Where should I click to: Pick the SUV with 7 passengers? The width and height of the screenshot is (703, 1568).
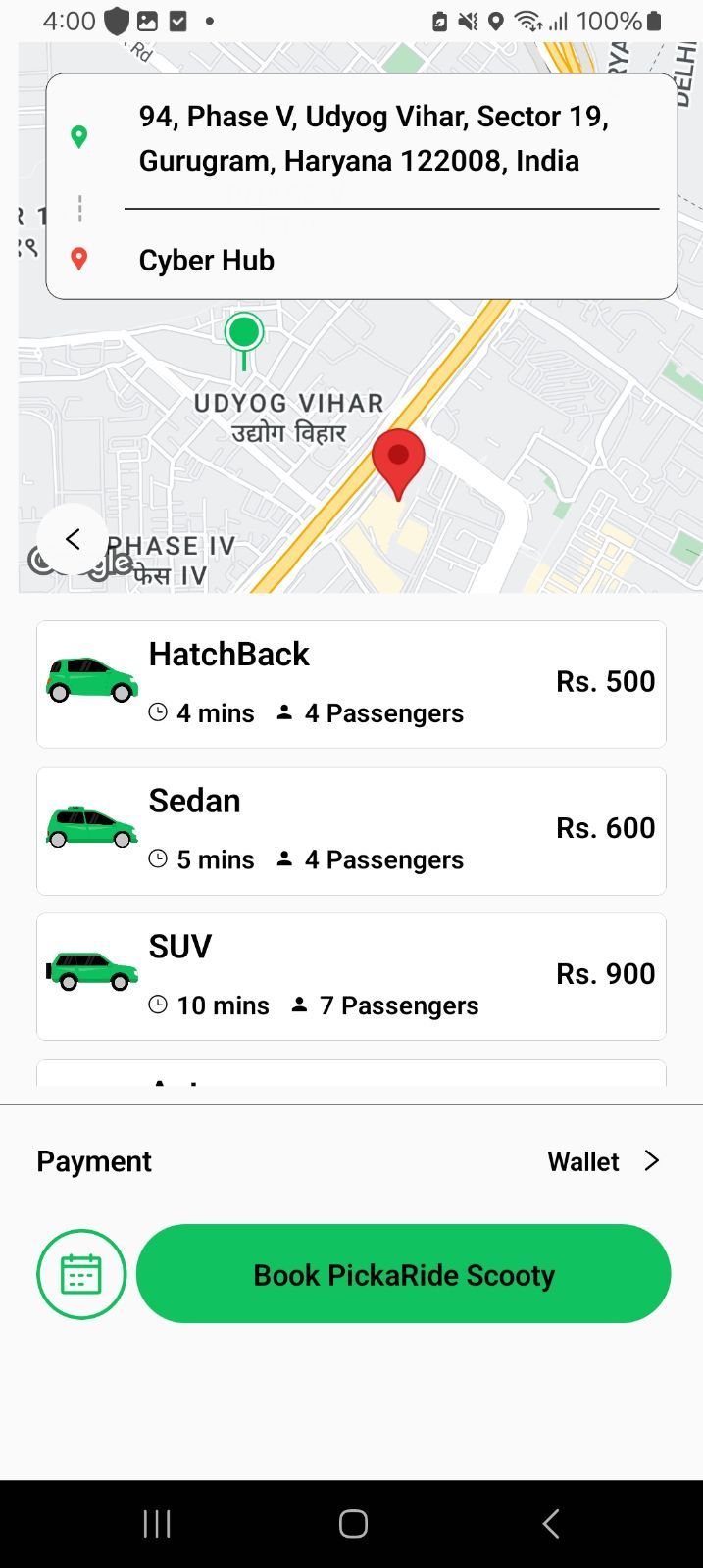[351, 976]
